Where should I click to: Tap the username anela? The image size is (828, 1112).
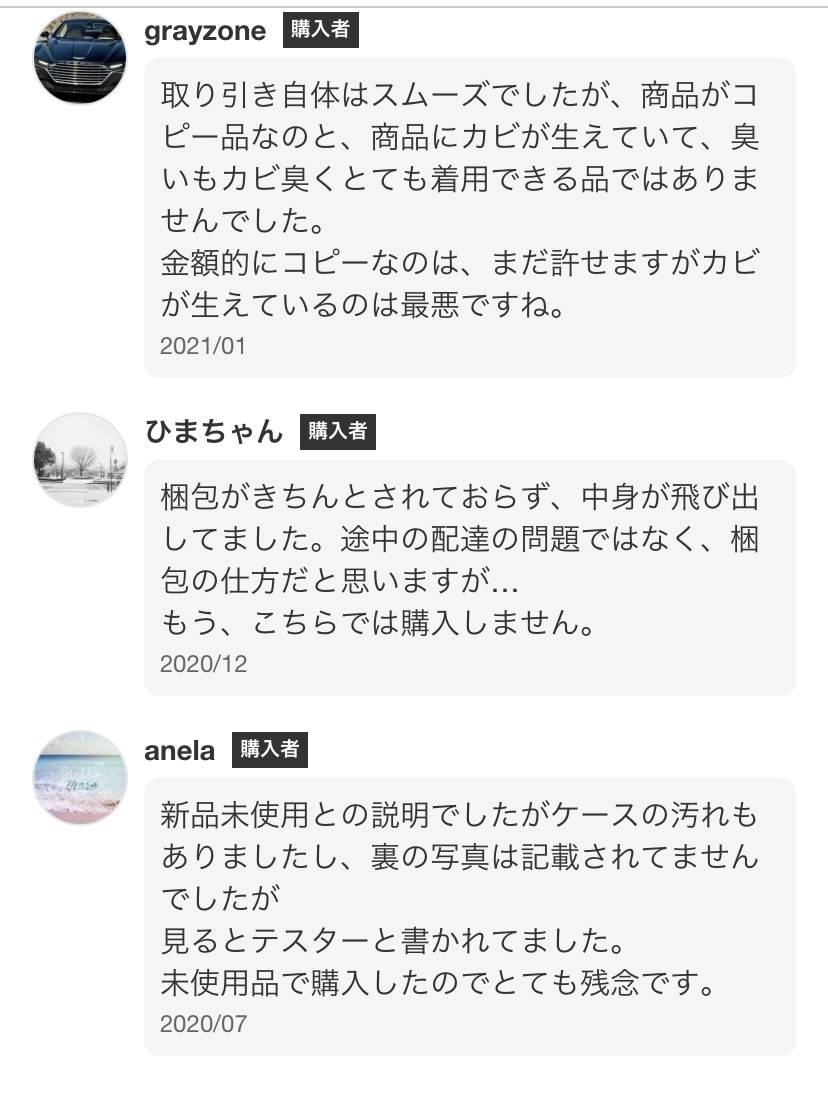click(x=180, y=750)
